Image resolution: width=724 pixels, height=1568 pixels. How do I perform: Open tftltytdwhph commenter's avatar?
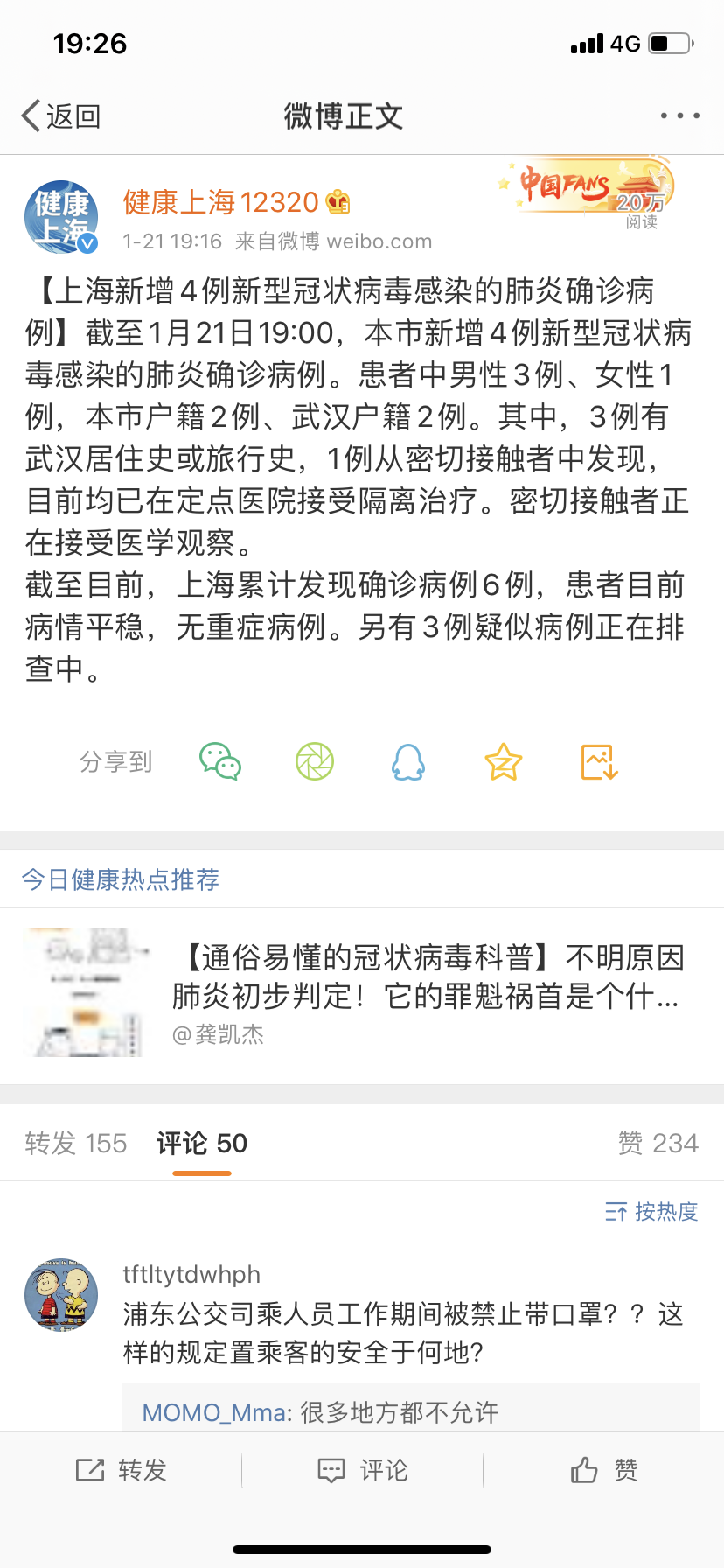[x=60, y=1295]
